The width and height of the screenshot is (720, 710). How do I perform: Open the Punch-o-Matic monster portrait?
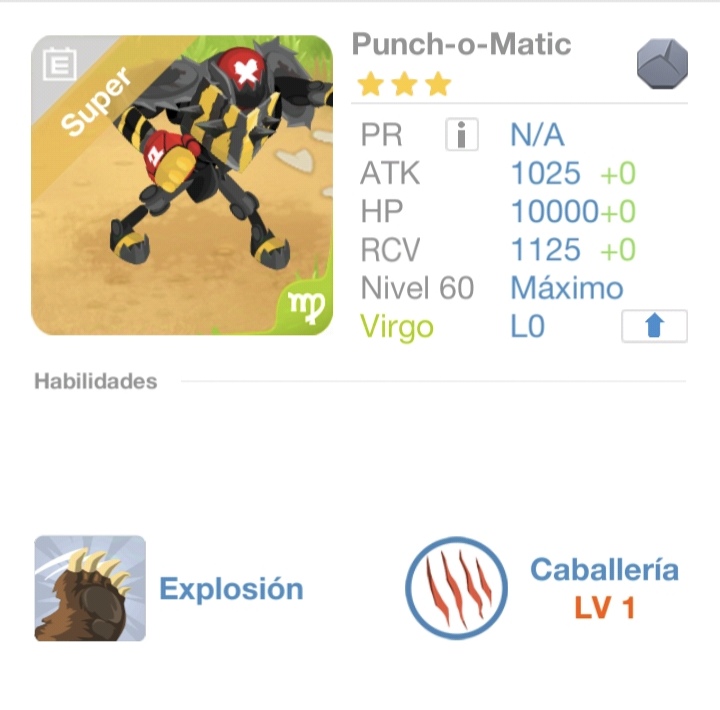(x=182, y=186)
